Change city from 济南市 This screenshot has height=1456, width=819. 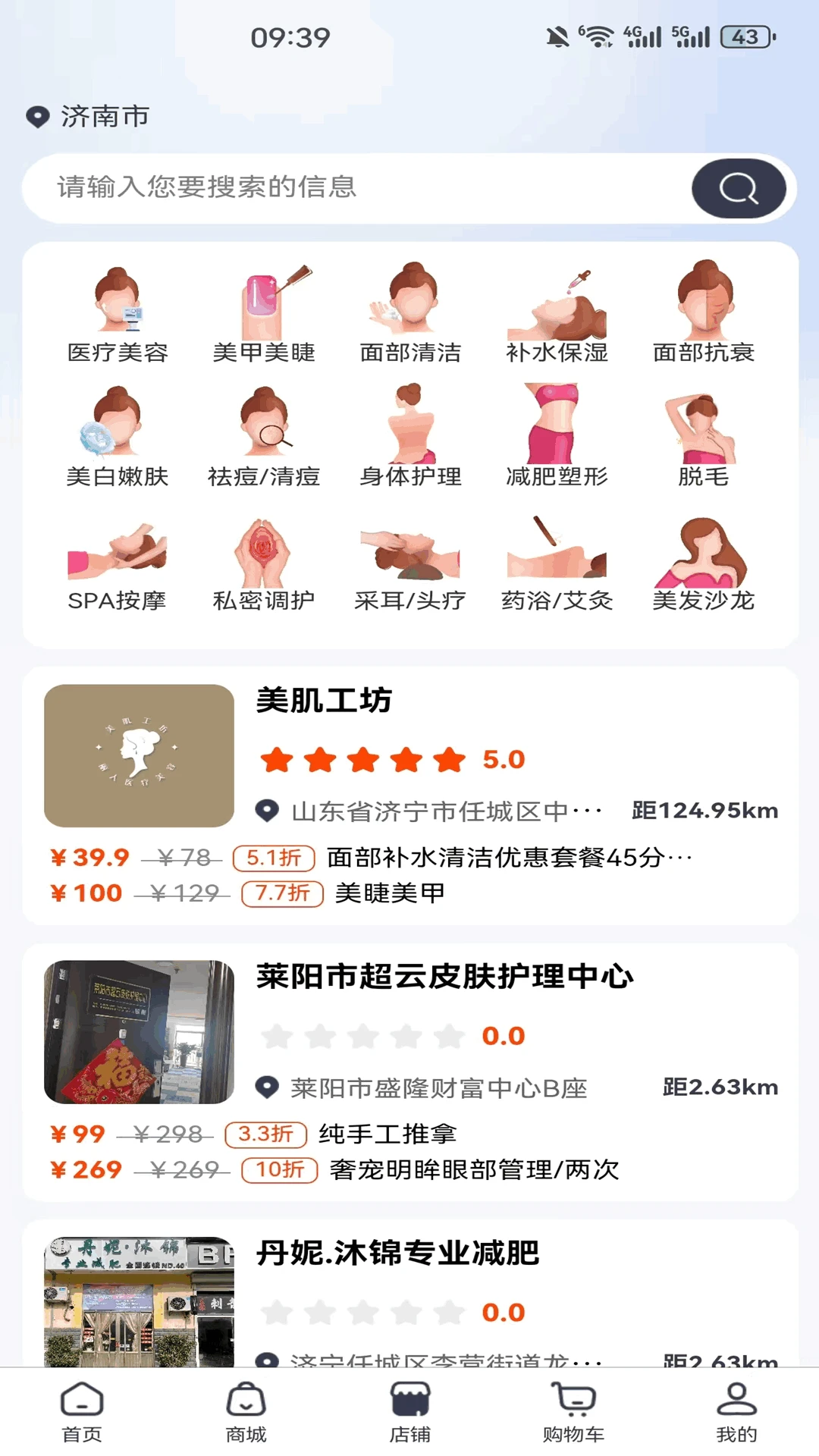89,116
